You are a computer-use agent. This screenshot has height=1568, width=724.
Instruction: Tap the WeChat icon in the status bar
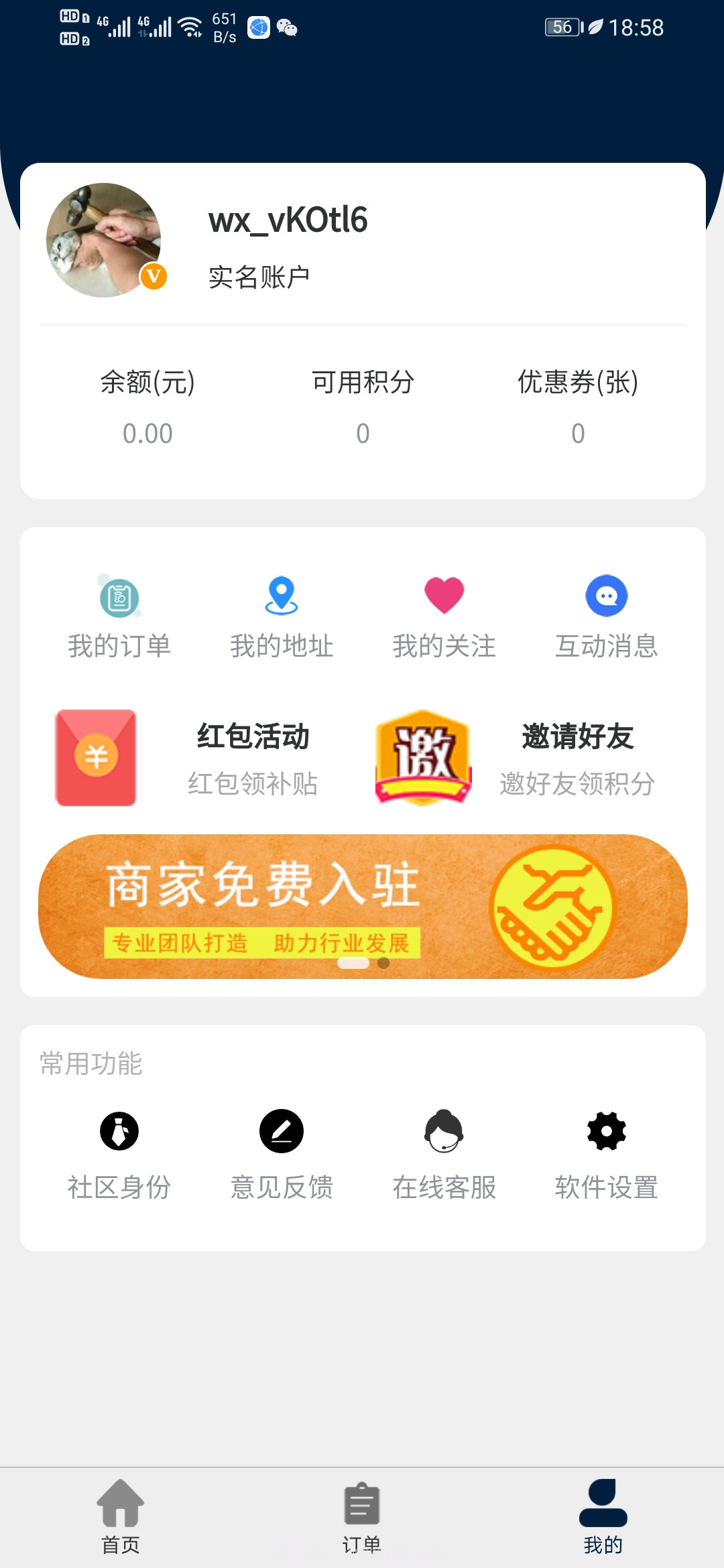[288, 28]
